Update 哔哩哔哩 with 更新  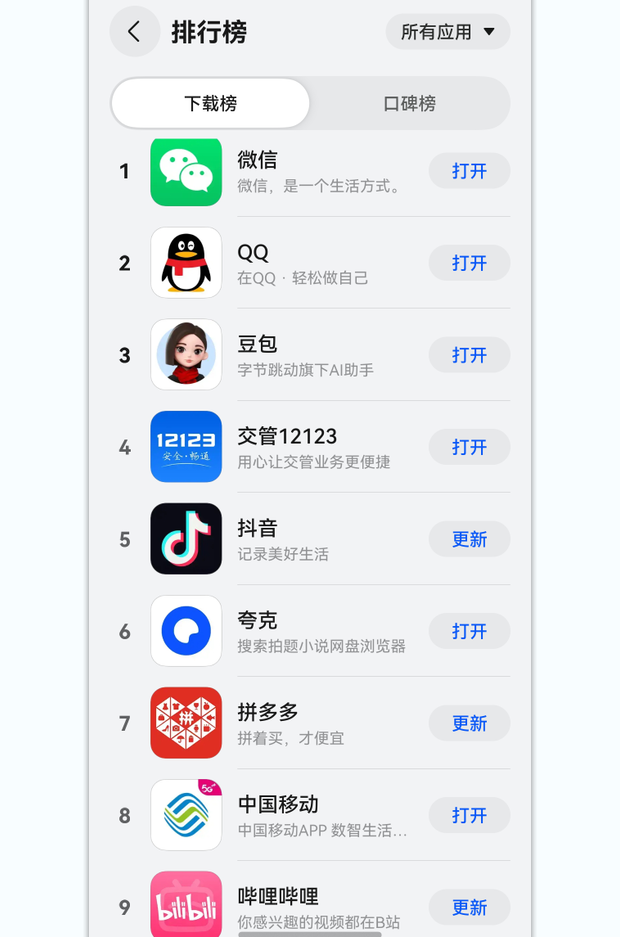pyautogui.click(x=469, y=907)
